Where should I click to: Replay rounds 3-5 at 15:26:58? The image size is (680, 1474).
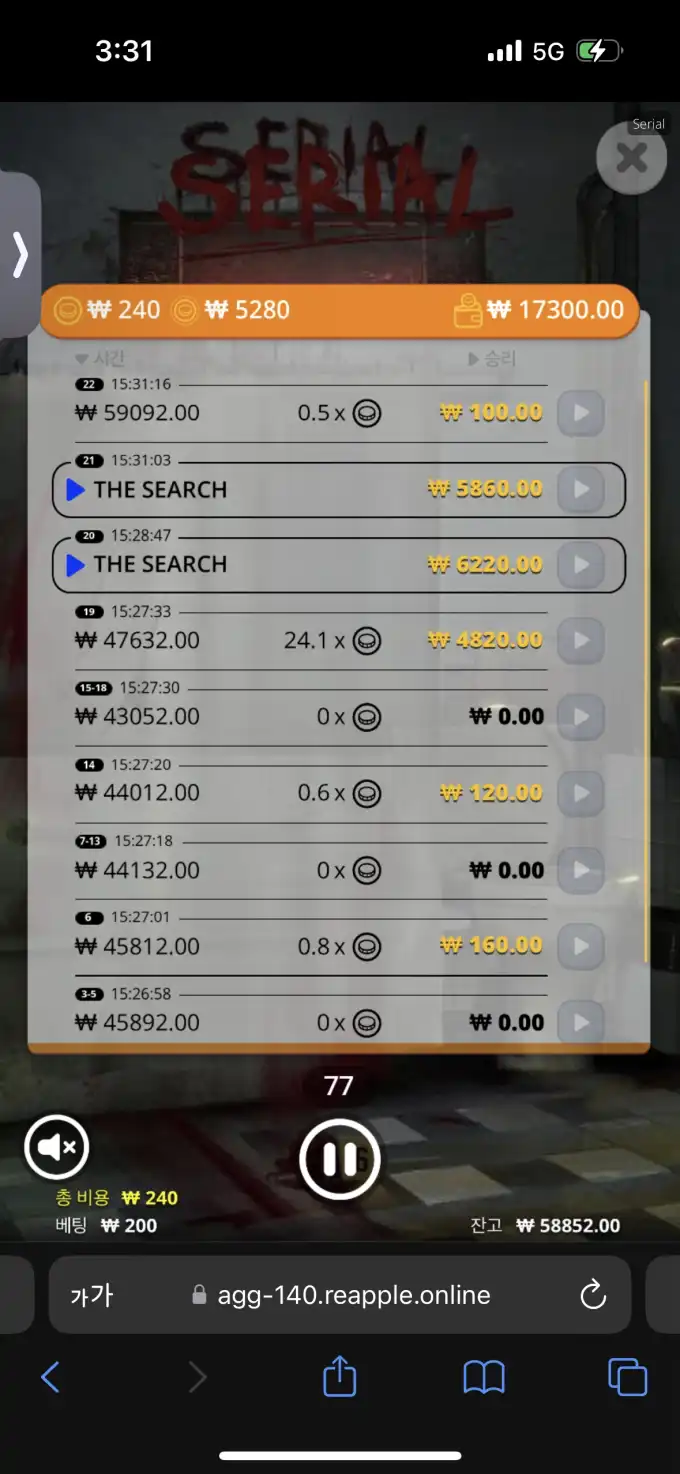tap(580, 1022)
